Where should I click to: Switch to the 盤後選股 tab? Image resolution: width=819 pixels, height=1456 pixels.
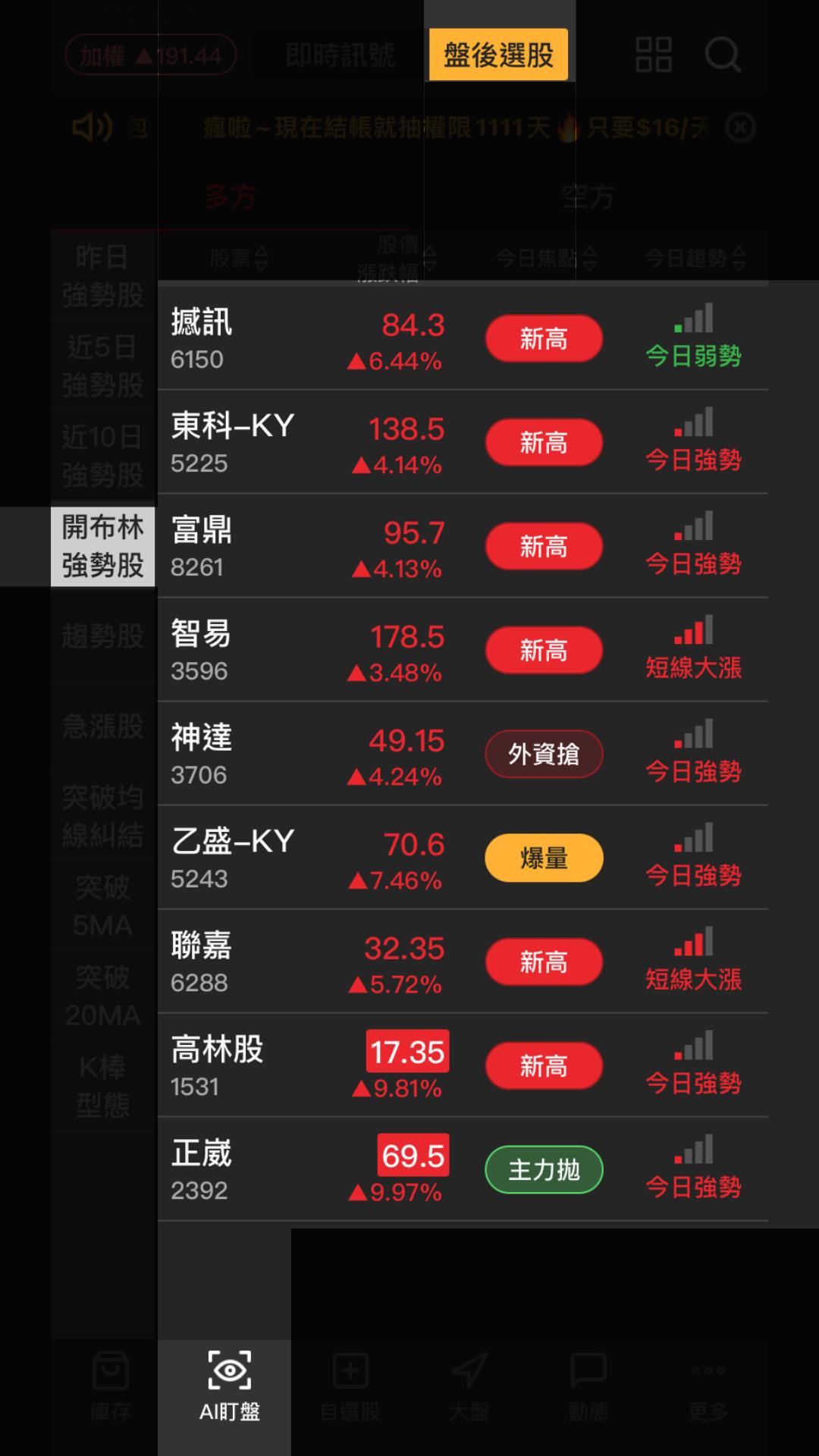coord(498,55)
